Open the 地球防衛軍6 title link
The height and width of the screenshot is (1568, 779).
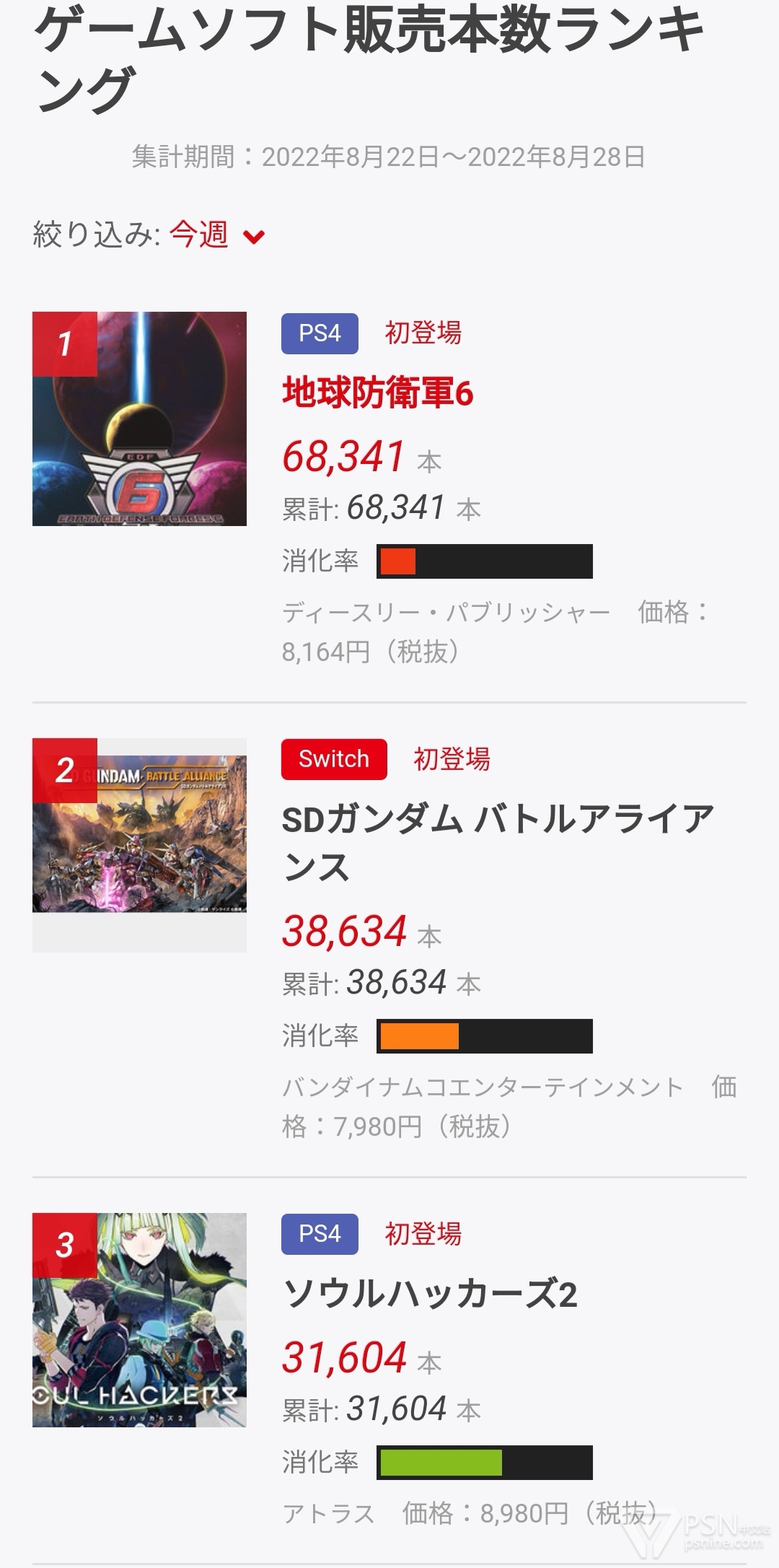[377, 393]
